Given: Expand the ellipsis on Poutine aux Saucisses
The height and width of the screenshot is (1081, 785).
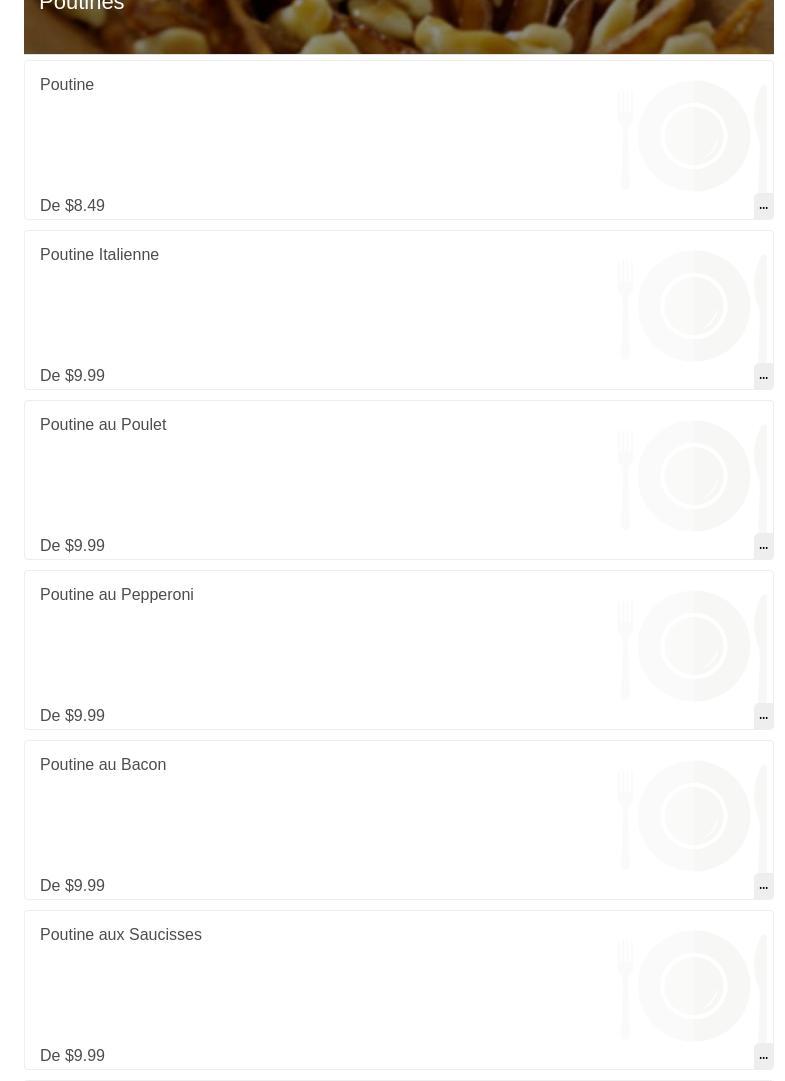Looking at the screenshot, I should pyautogui.click(x=763, y=1056).
